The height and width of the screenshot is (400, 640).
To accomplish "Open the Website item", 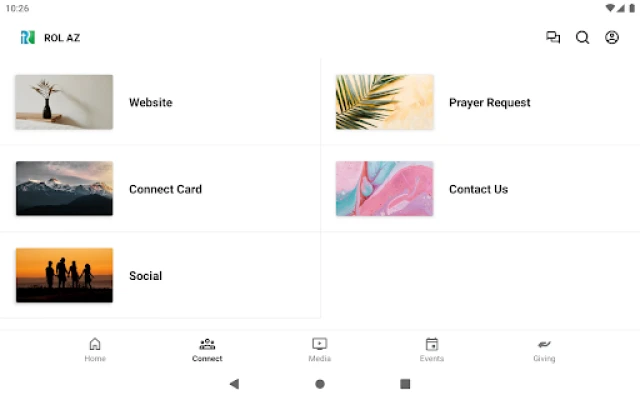I will (x=150, y=102).
